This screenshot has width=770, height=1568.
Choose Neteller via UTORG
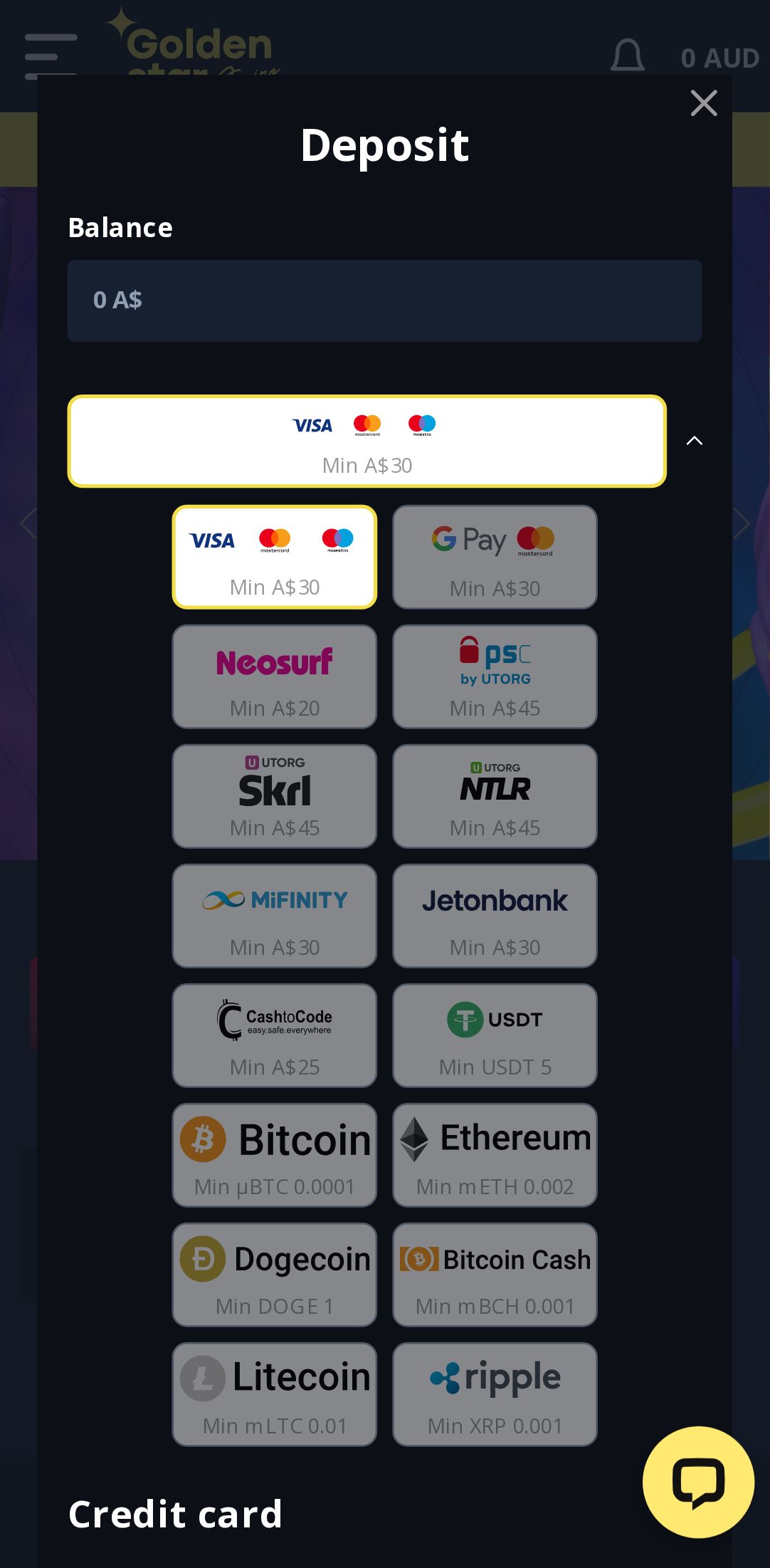click(495, 796)
